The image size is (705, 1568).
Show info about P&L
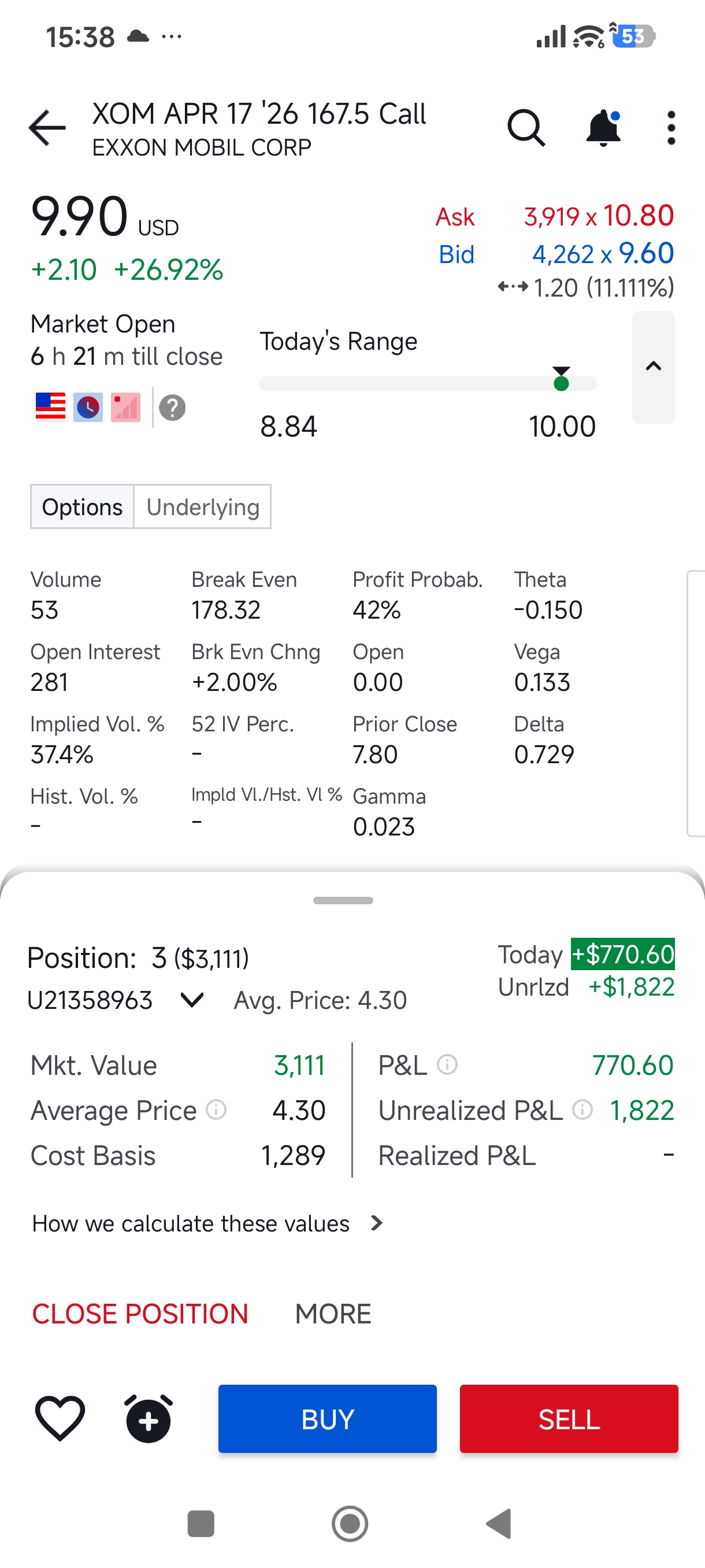click(448, 1064)
